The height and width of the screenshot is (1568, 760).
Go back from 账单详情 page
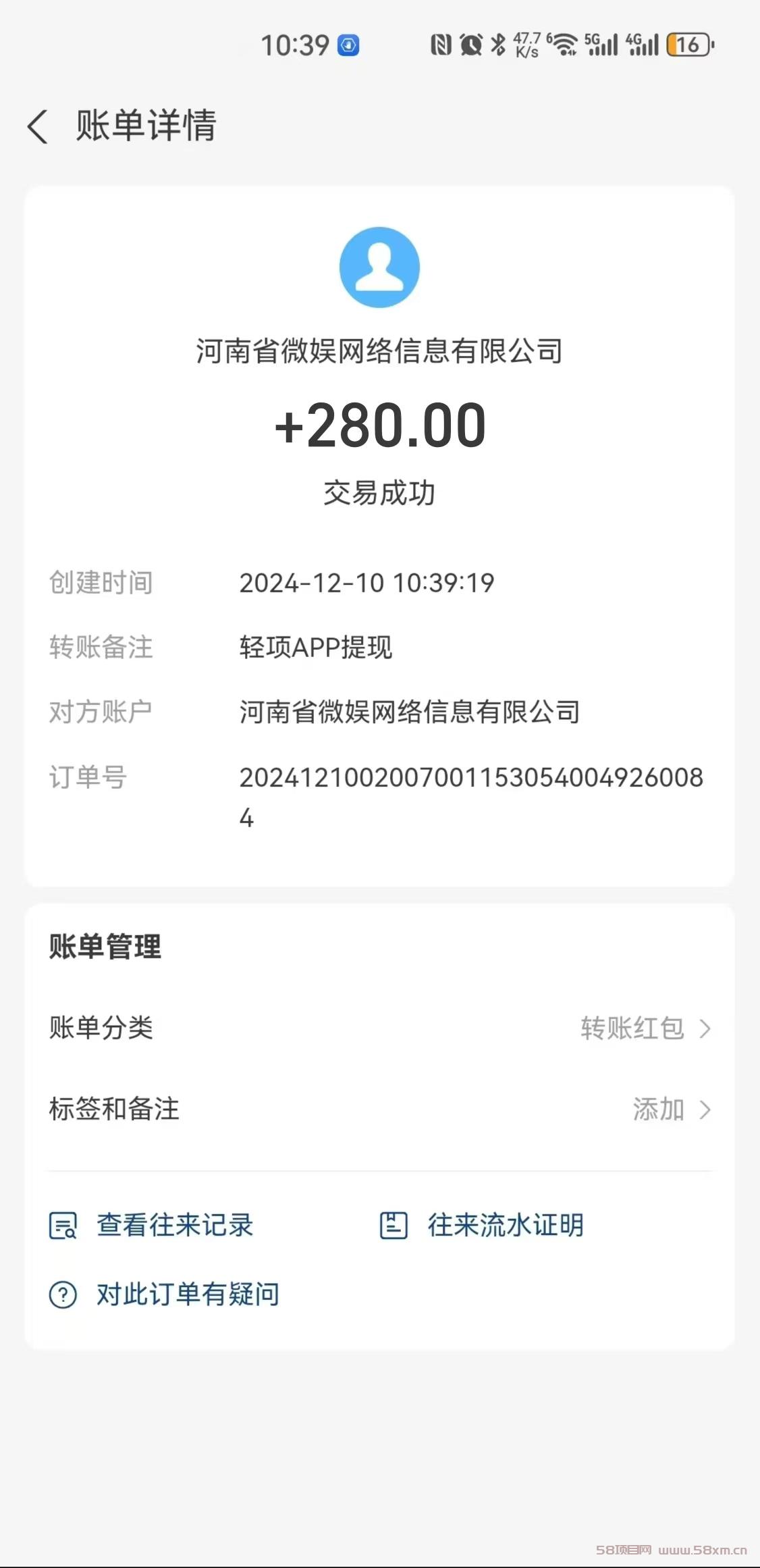[x=38, y=127]
